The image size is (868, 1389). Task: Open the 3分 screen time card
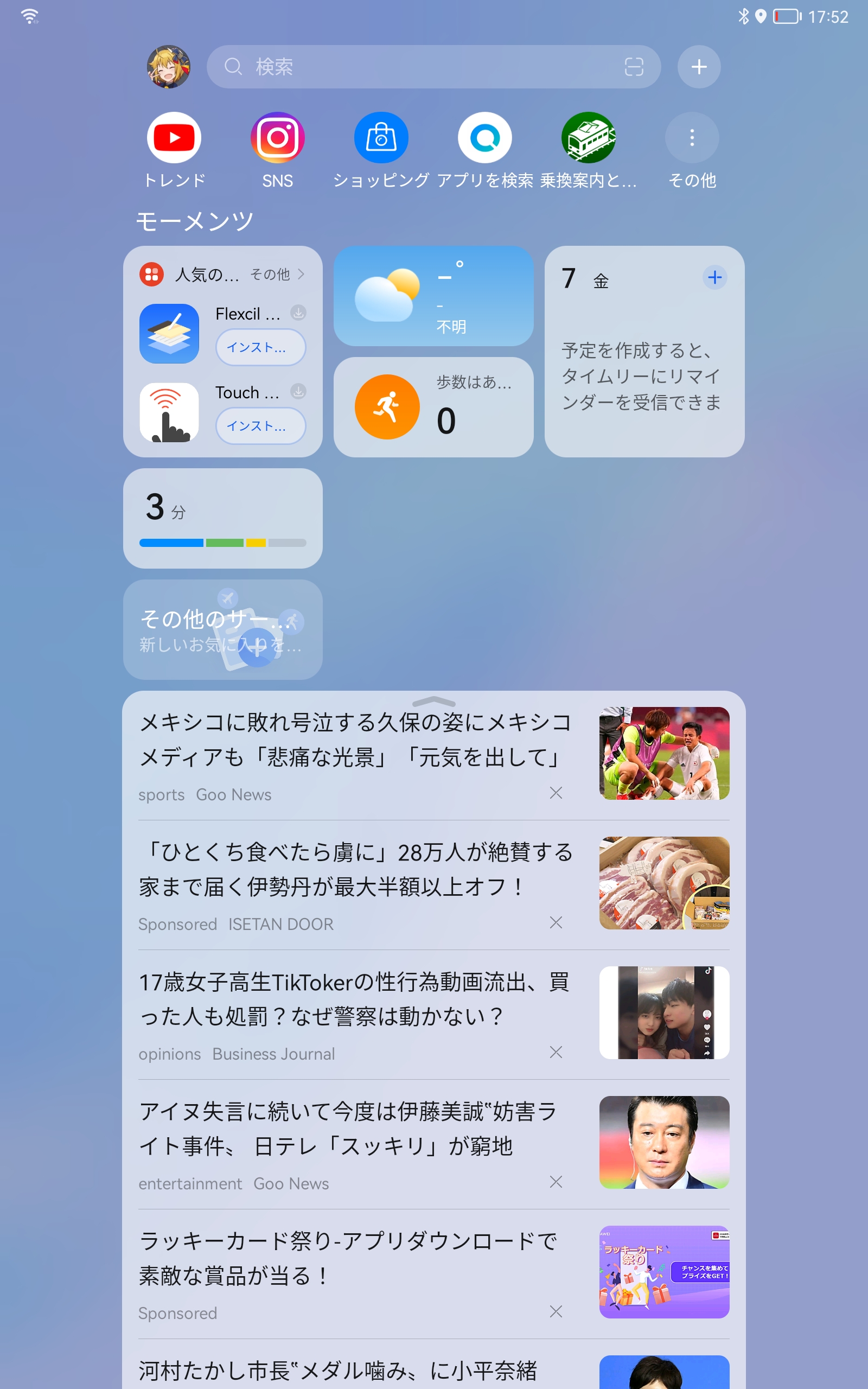click(223, 518)
